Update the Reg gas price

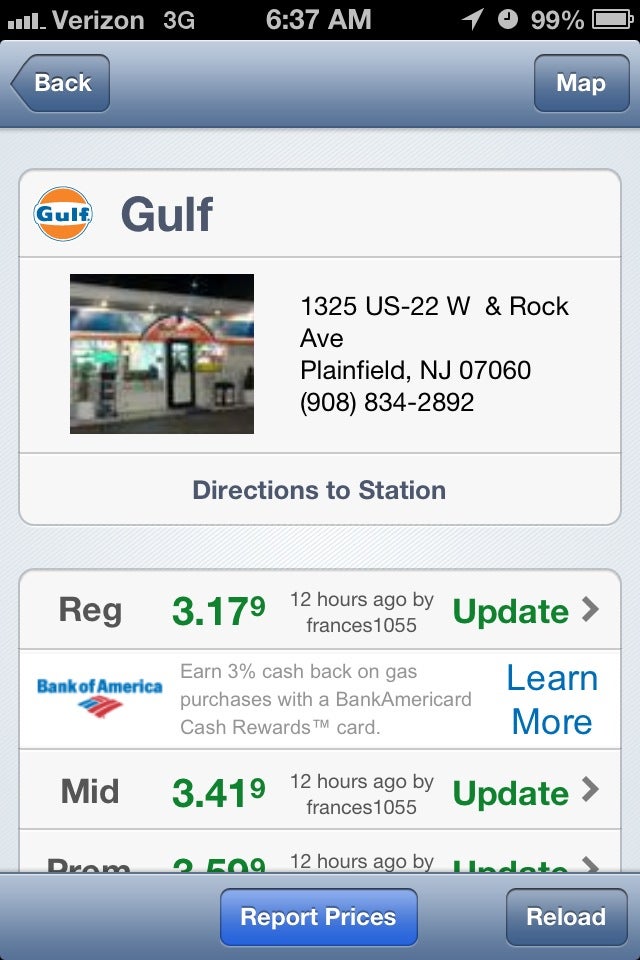coord(524,611)
